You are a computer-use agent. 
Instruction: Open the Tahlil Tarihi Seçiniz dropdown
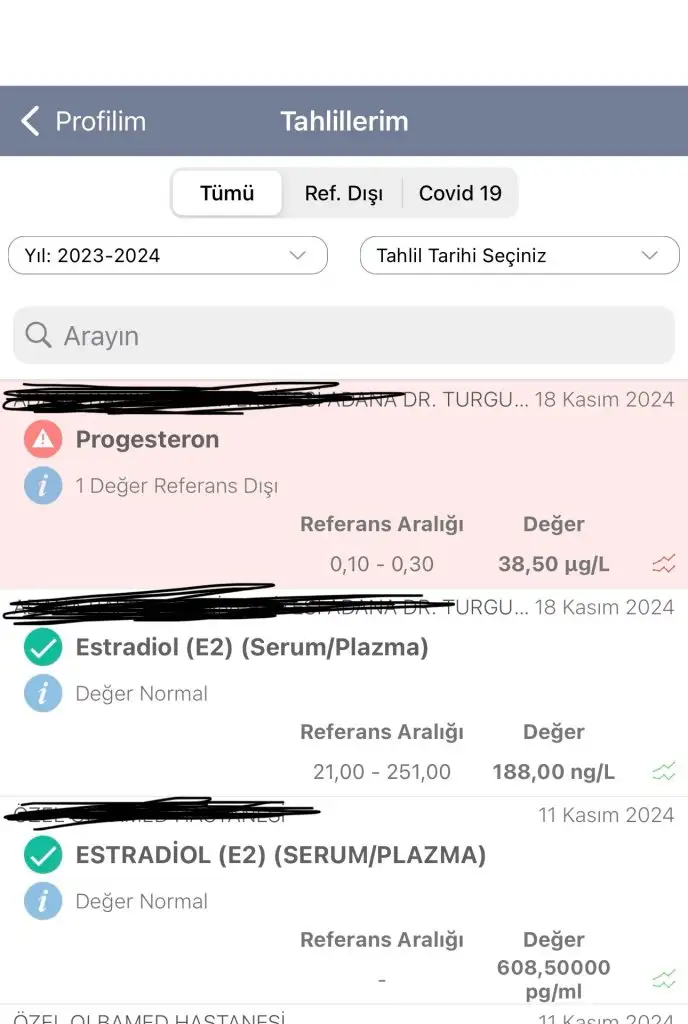[x=519, y=255]
